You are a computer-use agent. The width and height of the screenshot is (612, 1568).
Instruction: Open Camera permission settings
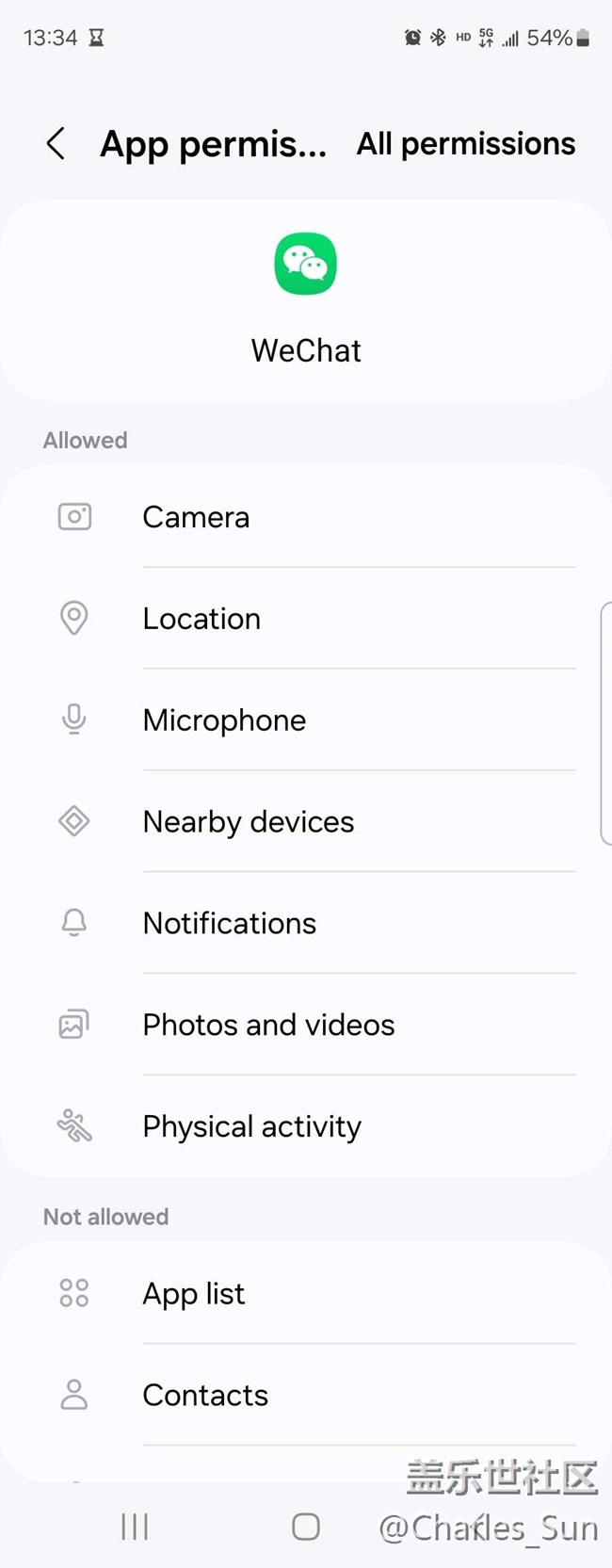[x=306, y=517]
